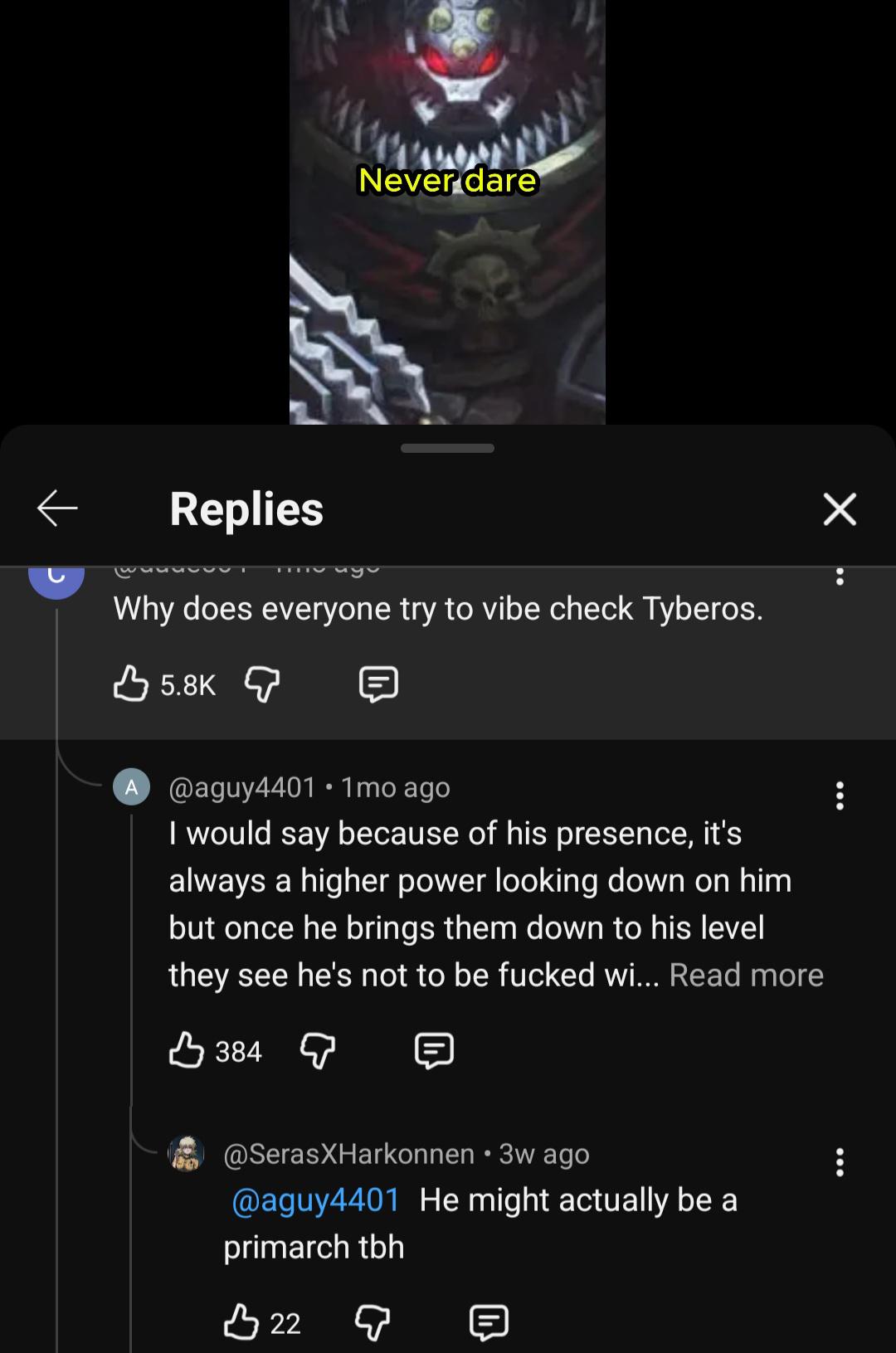Dislike @aguy4401's reply
This screenshot has height=1353, width=896.
(x=317, y=1051)
